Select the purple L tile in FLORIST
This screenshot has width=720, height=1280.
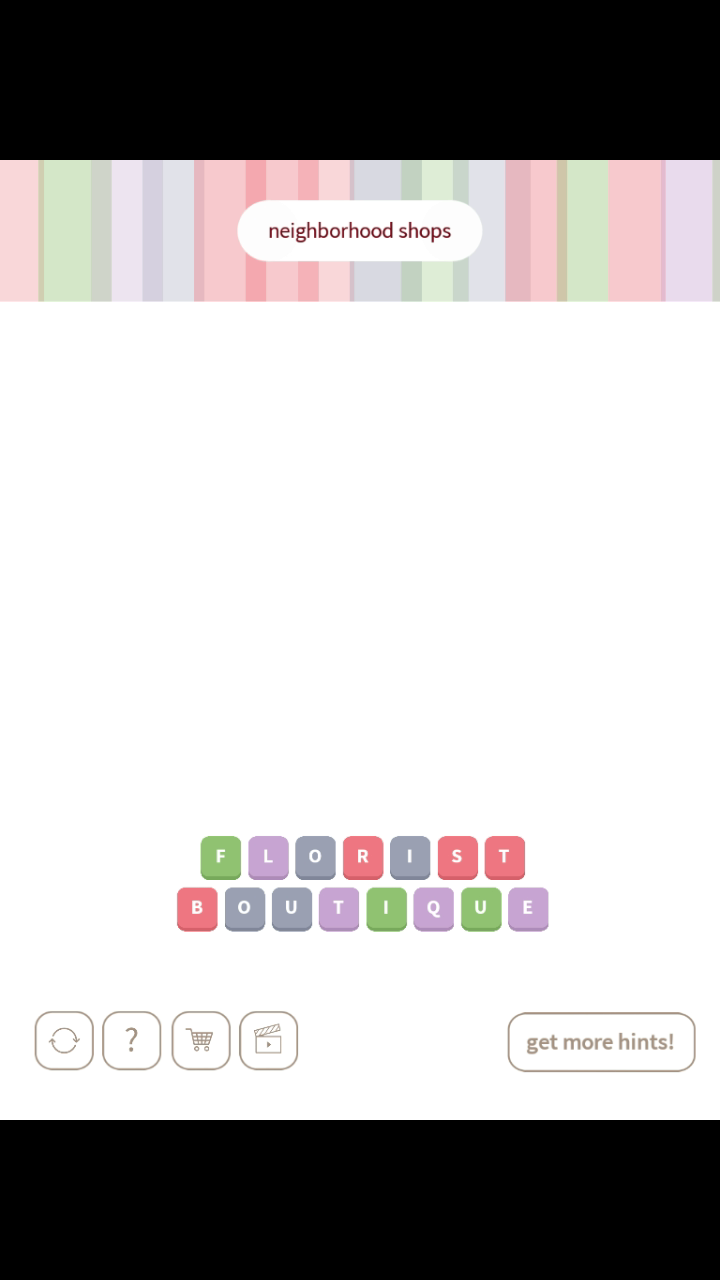[268, 857]
